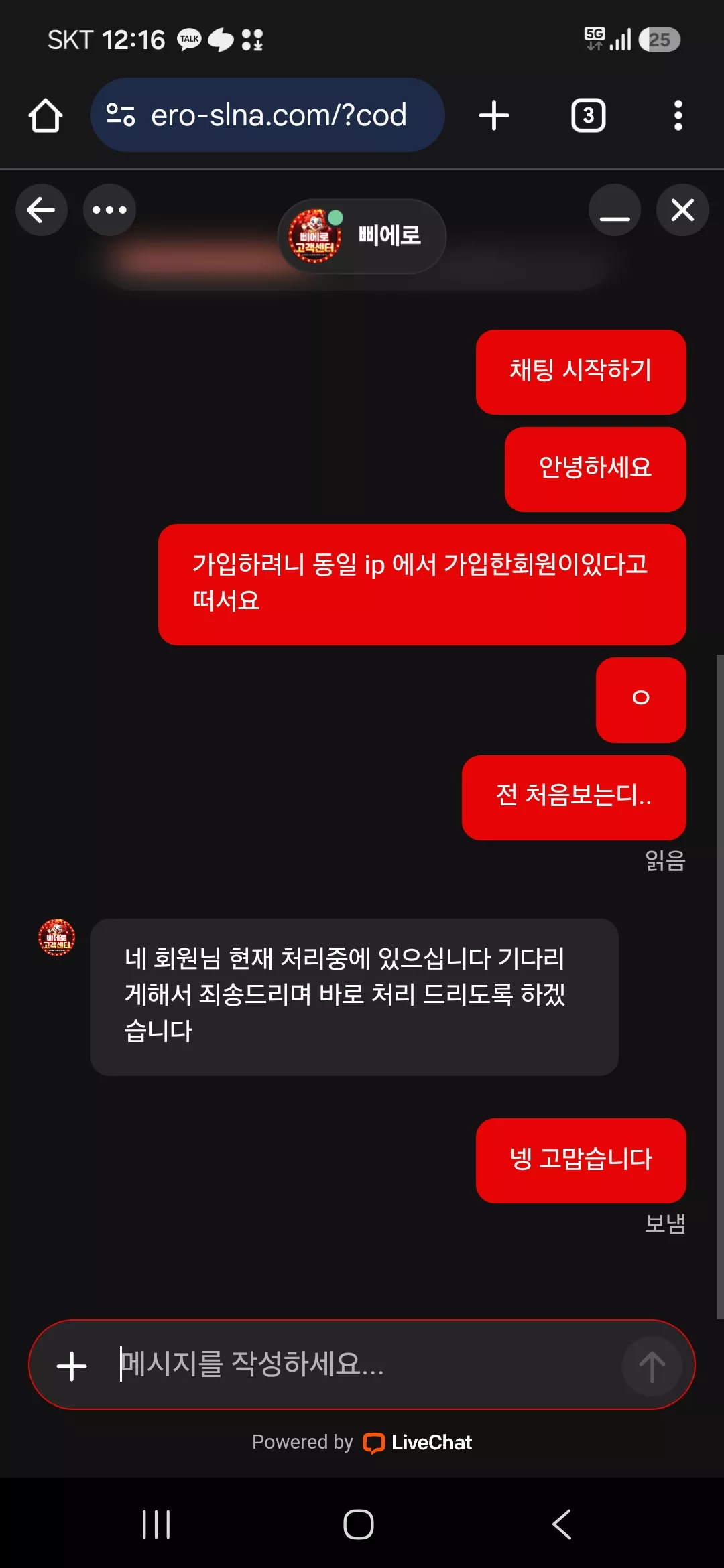Viewport: 724px width, 1568px height.
Task: Go to the browser home page
Action: (46, 115)
